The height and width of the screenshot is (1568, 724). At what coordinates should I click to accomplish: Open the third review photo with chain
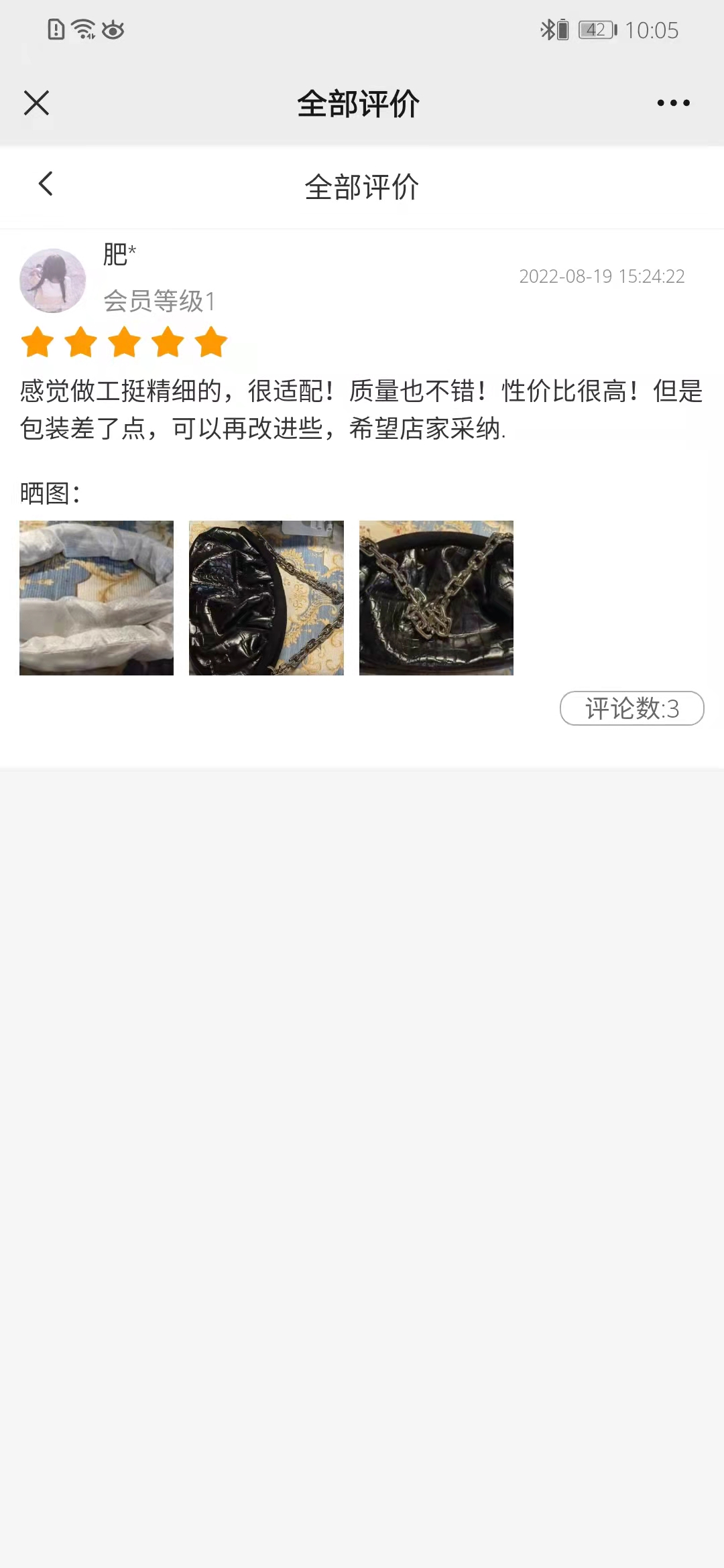tap(436, 598)
